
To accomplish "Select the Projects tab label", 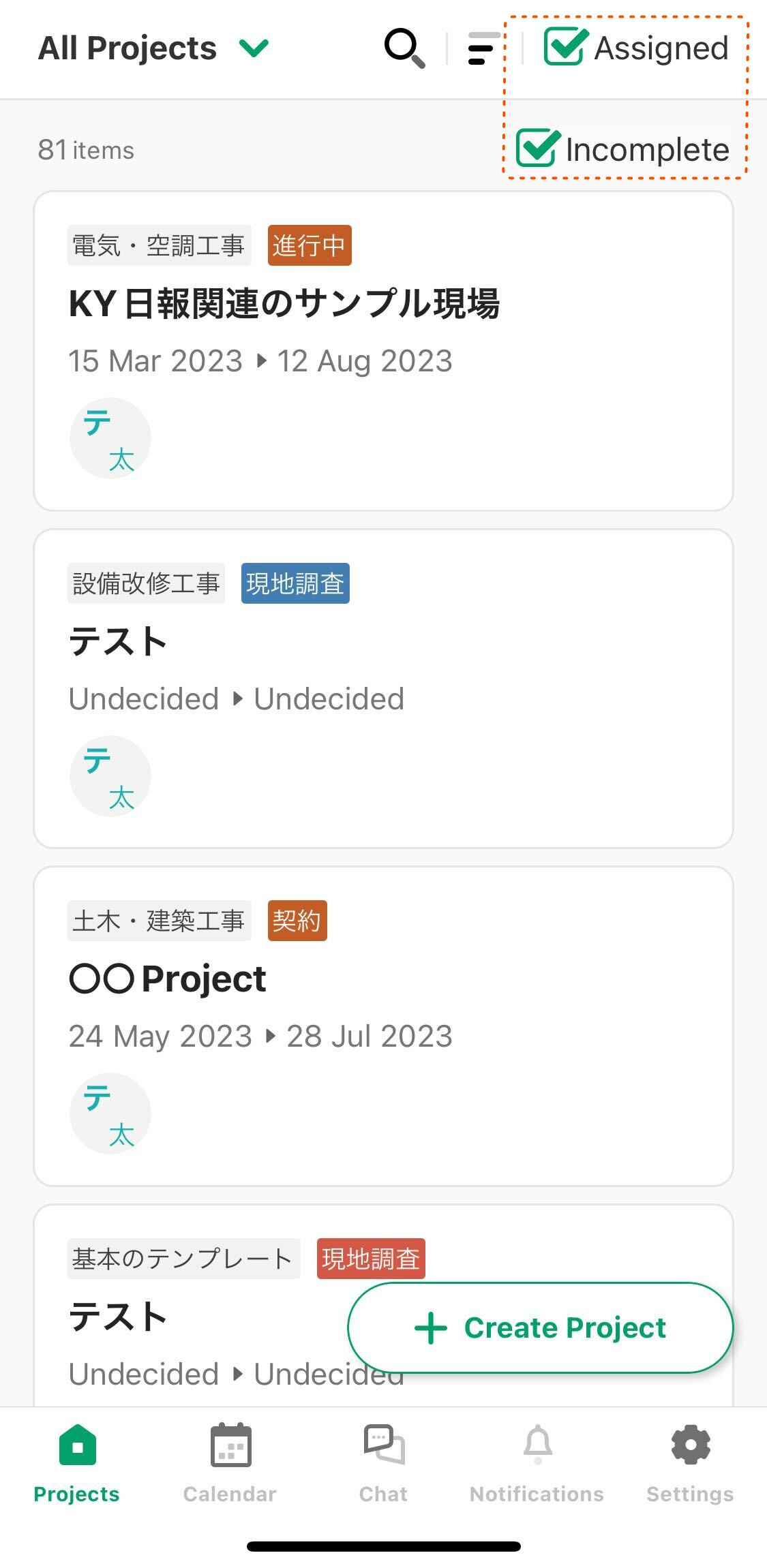I will [x=76, y=1493].
